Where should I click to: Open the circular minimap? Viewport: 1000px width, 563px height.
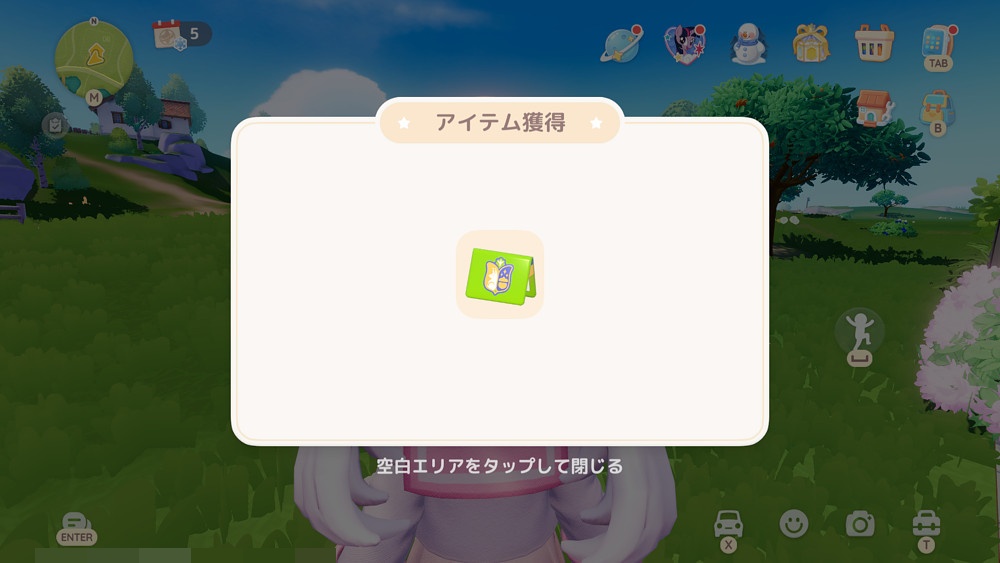click(x=93, y=57)
